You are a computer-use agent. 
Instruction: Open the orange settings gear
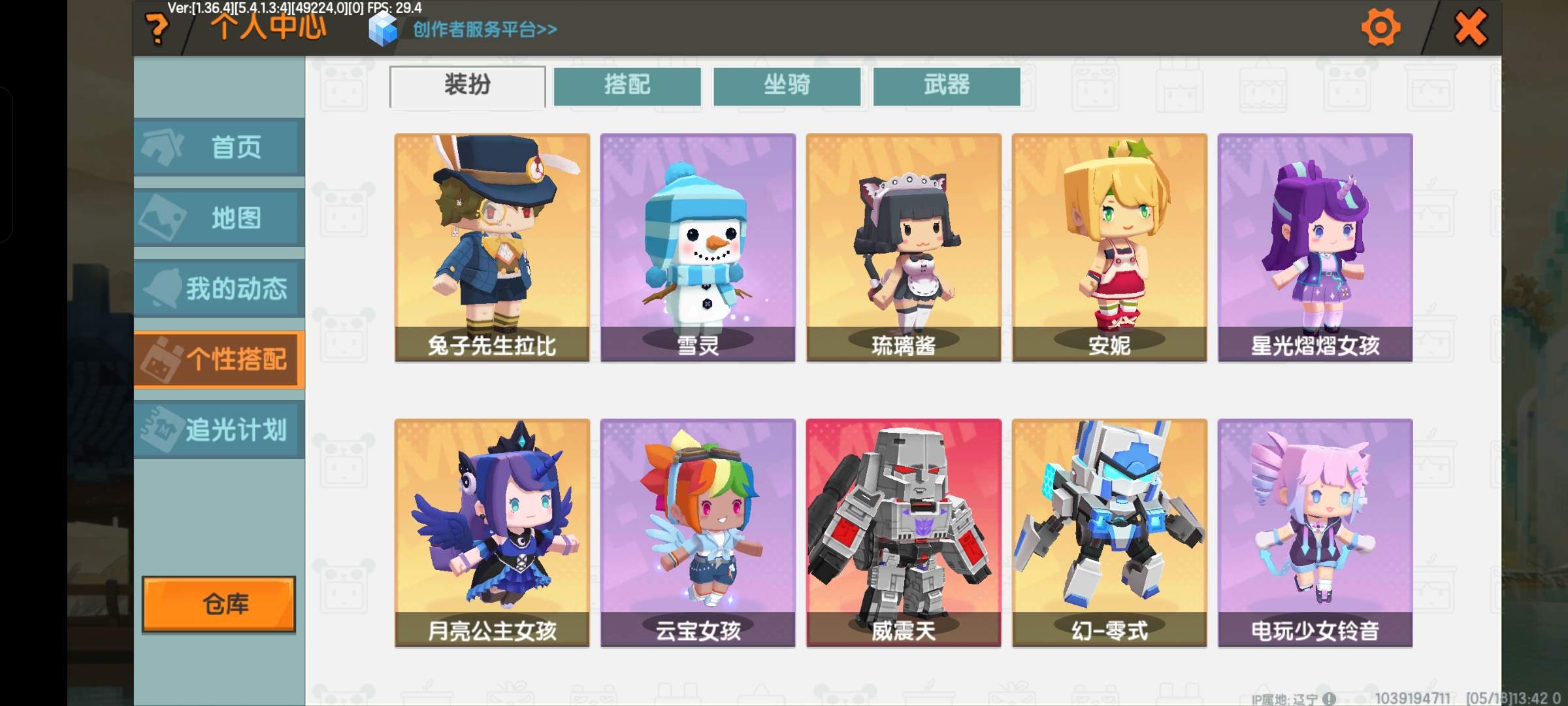pos(1380,27)
